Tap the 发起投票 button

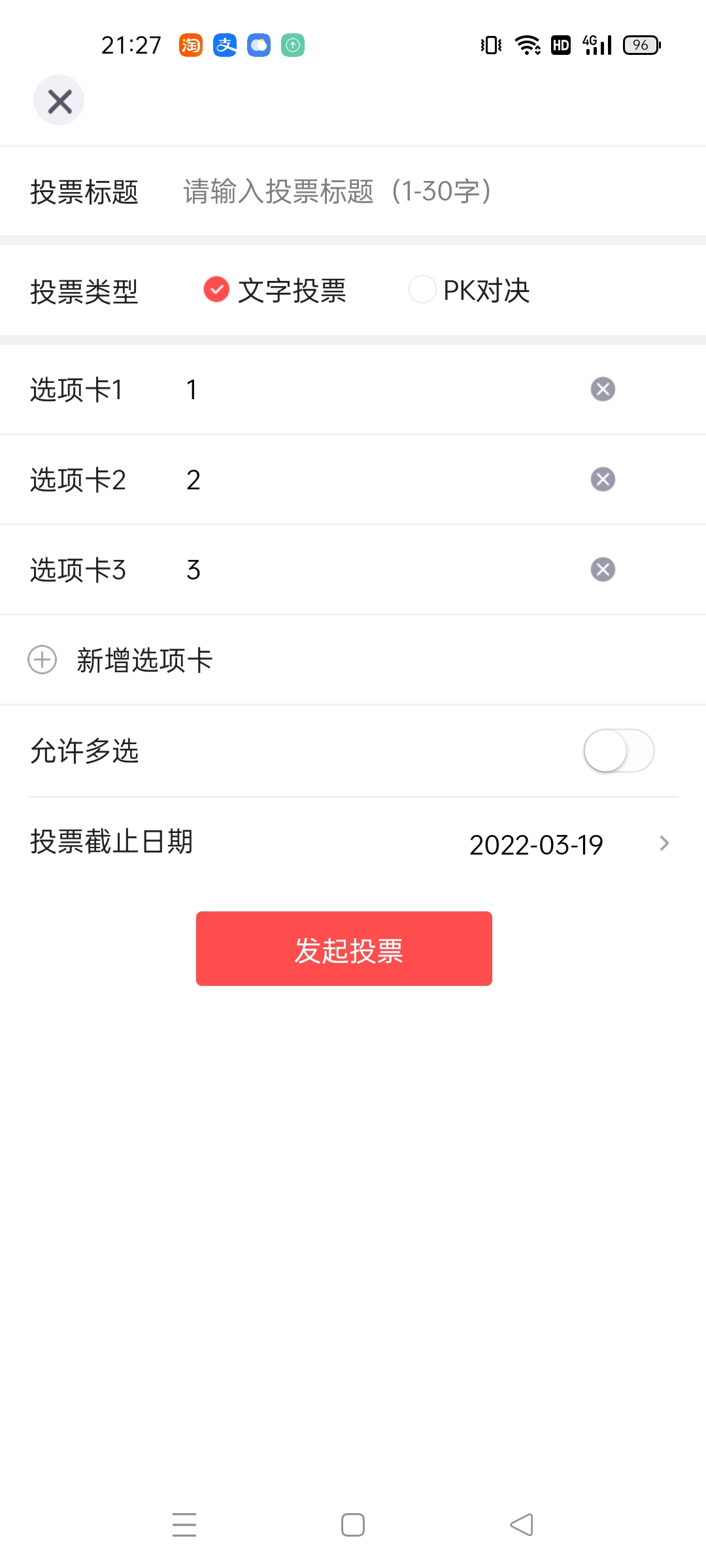344,949
